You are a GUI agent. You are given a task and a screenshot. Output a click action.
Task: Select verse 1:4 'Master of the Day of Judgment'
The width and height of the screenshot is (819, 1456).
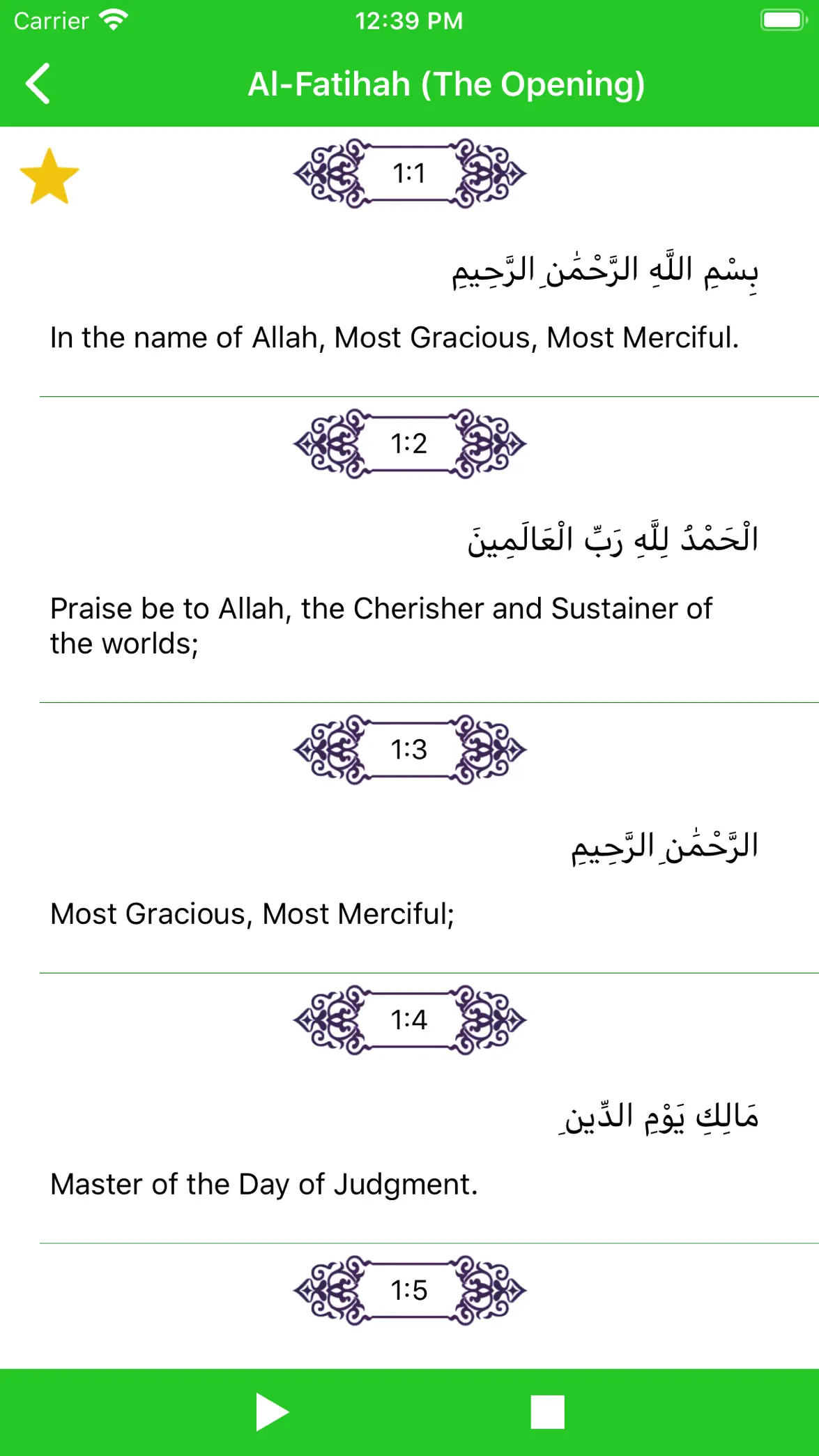(x=410, y=1108)
